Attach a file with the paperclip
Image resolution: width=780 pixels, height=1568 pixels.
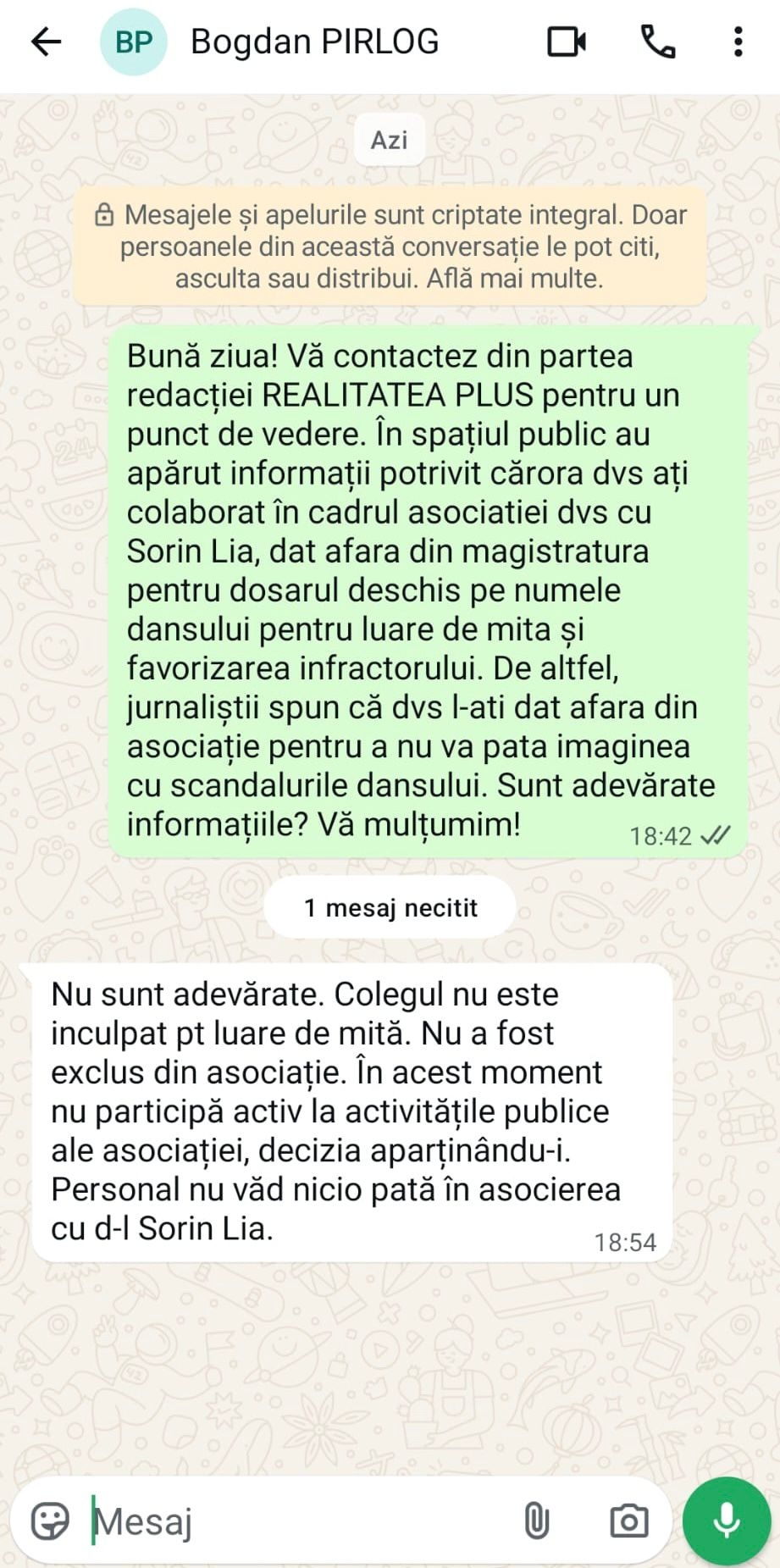(537, 1521)
